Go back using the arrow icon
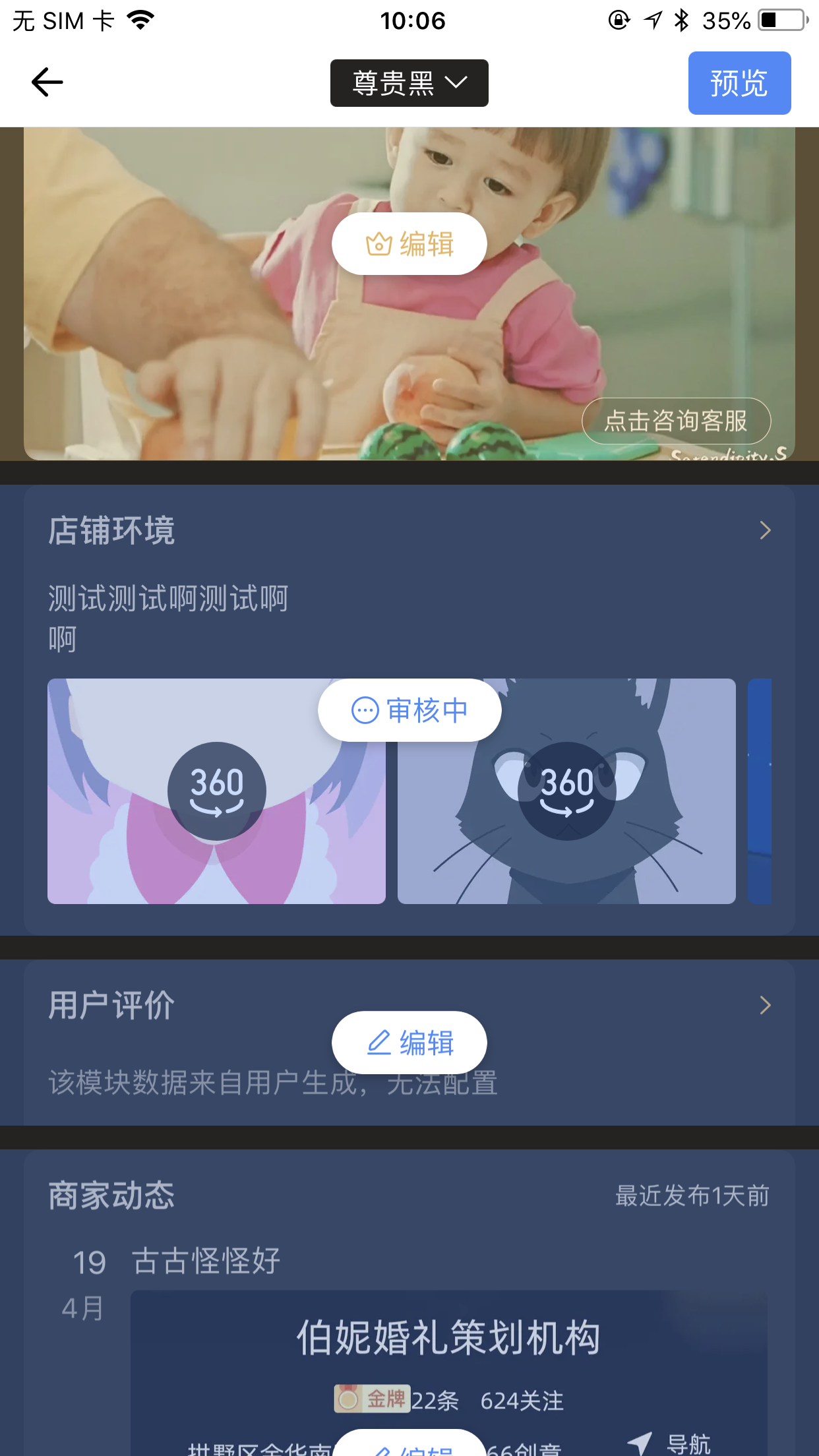Image resolution: width=819 pixels, height=1456 pixels. pos(47,83)
